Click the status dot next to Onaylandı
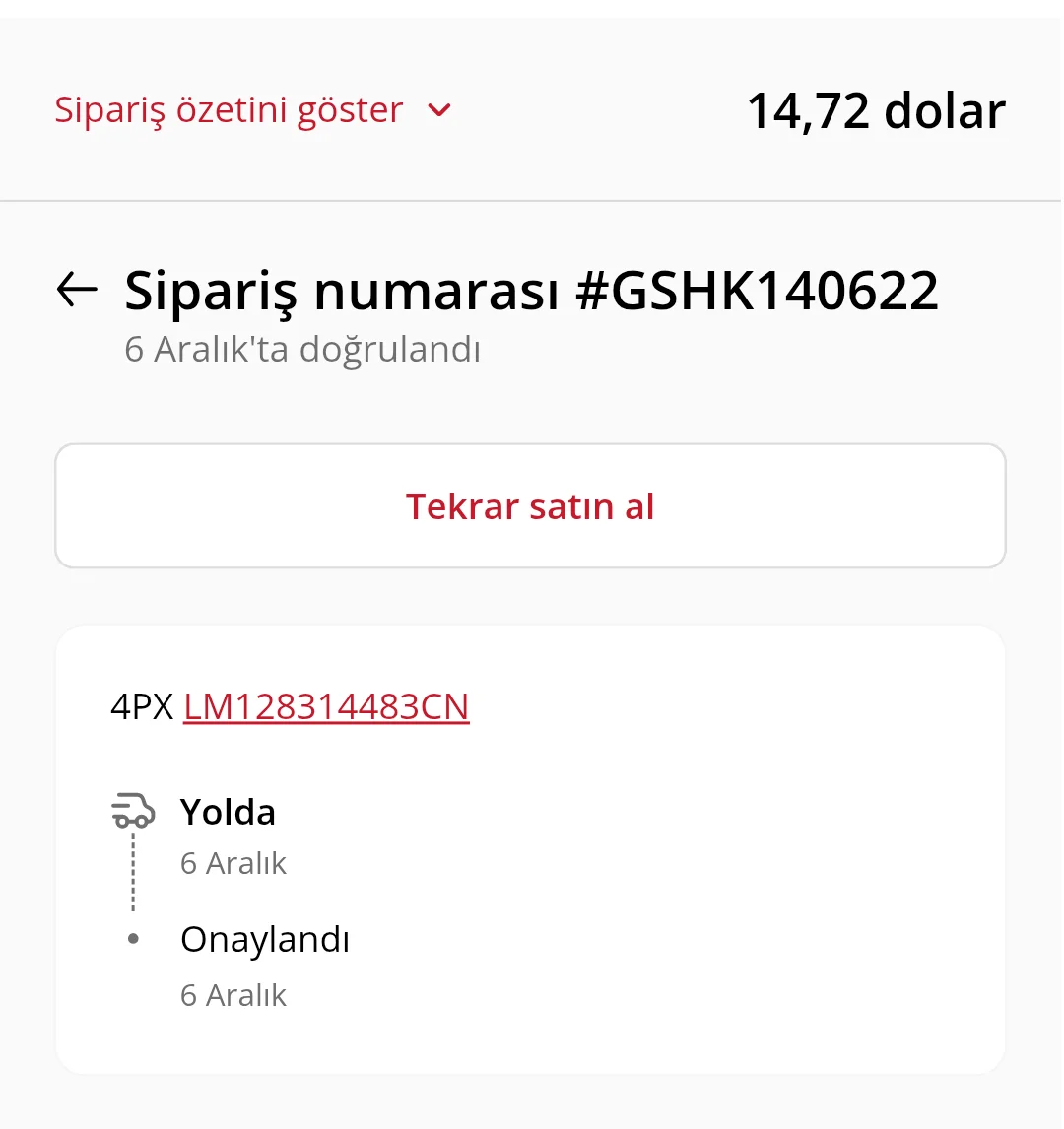Screen dimensions: 1064x1129 pos(132,939)
